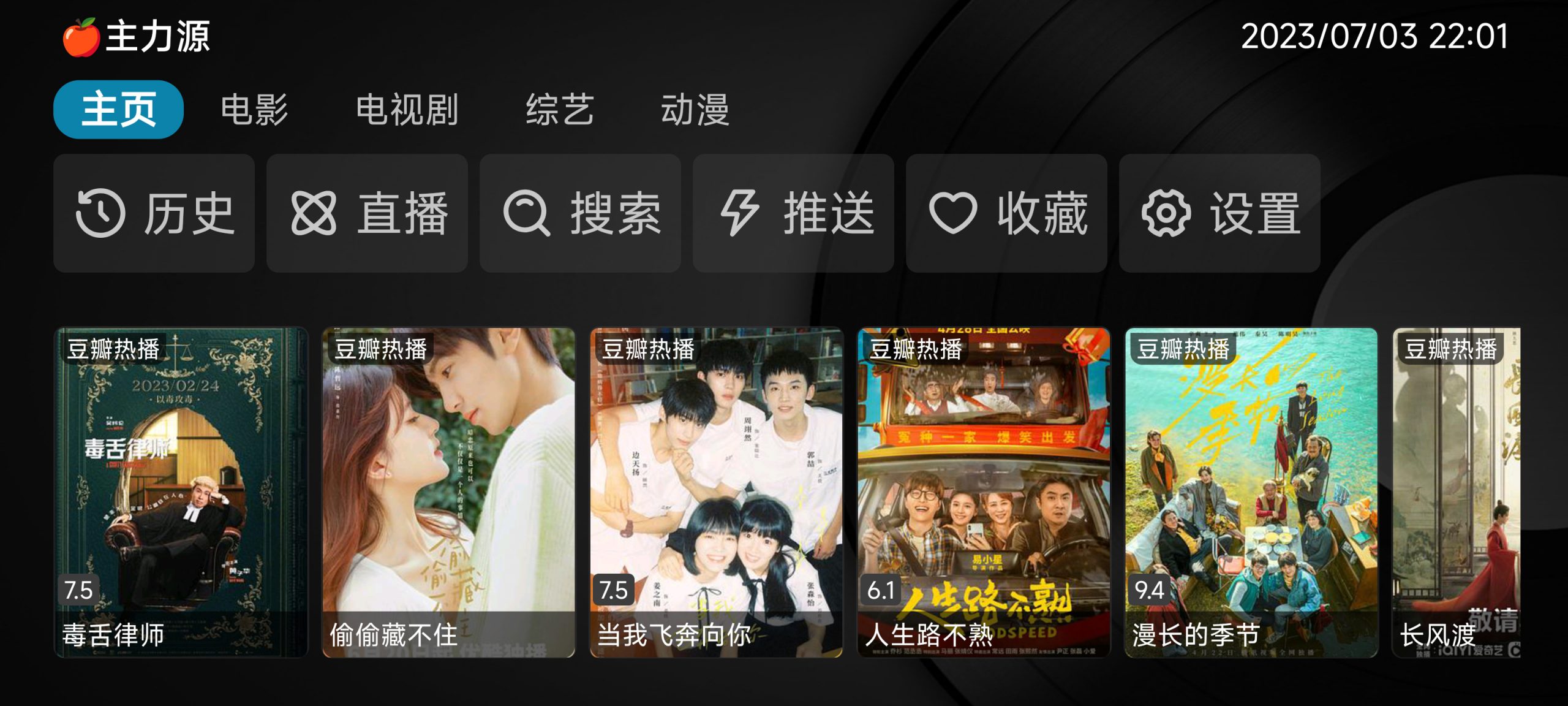Select the 长风渡 poster

1455,492
